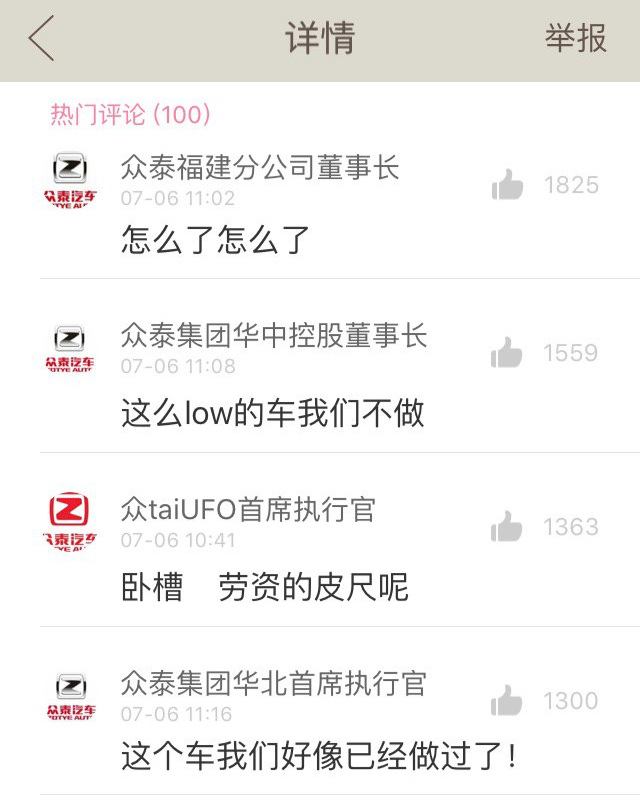Viewport: 640px width, 800px height.
Task: Open 众泰集团华中控股董事长's avatar
Action: (x=70, y=347)
